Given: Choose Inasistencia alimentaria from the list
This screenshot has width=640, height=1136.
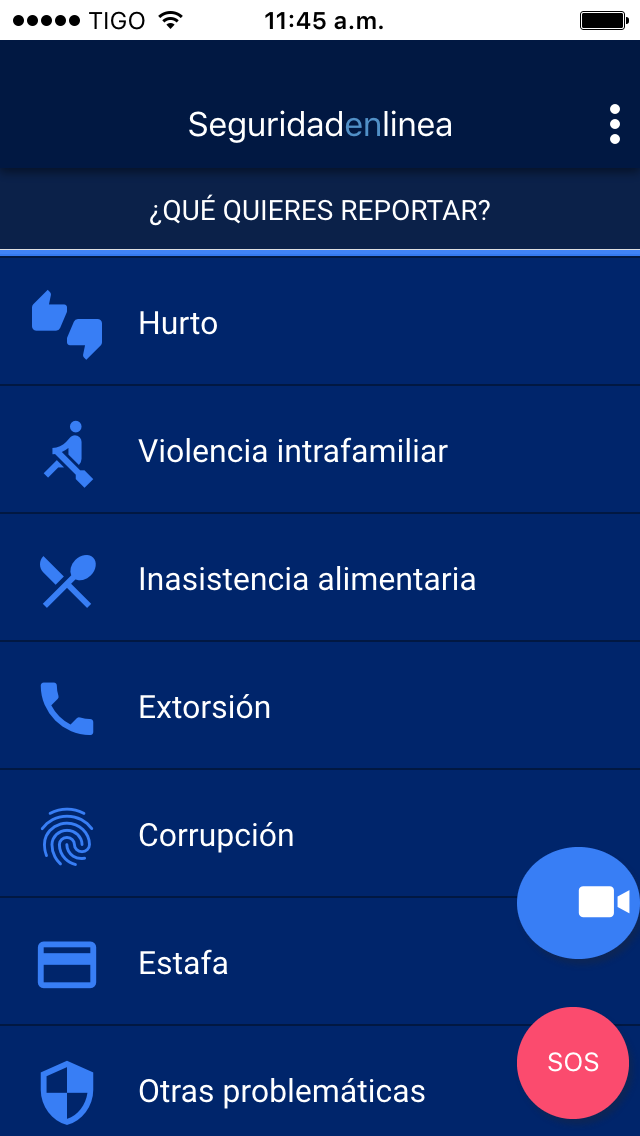Looking at the screenshot, I should [320, 578].
